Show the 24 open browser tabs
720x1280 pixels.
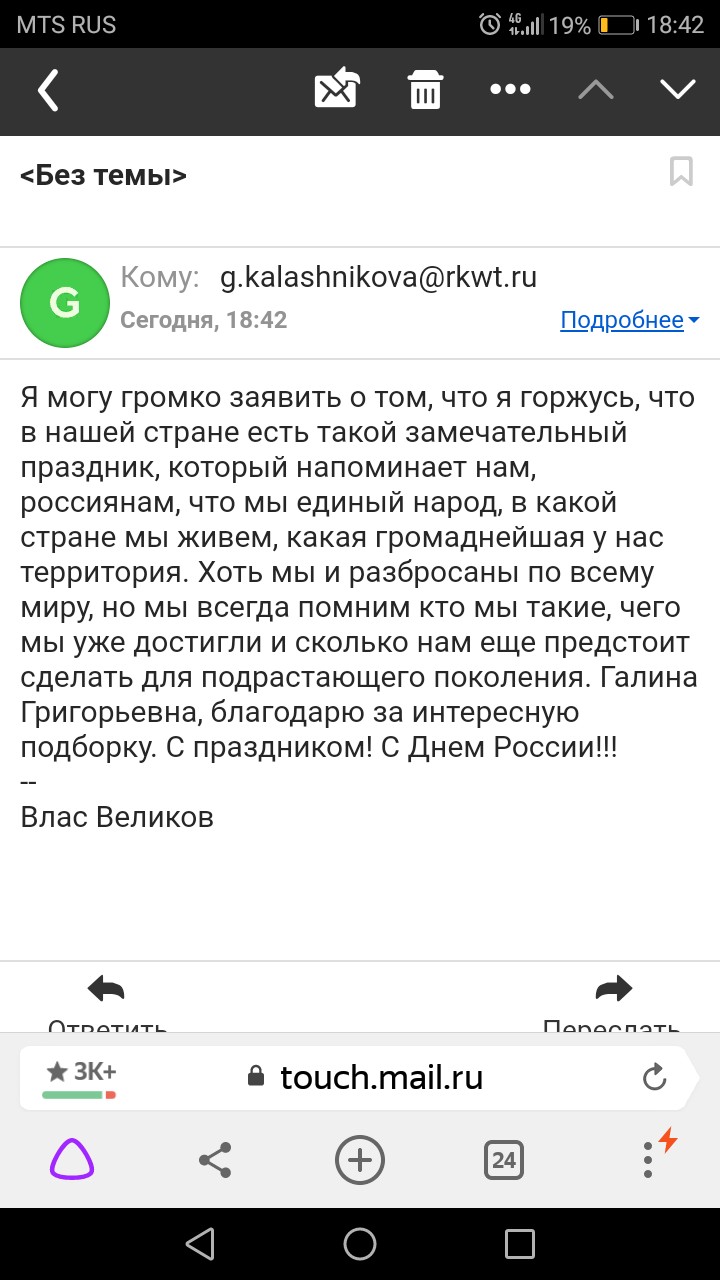504,1160
